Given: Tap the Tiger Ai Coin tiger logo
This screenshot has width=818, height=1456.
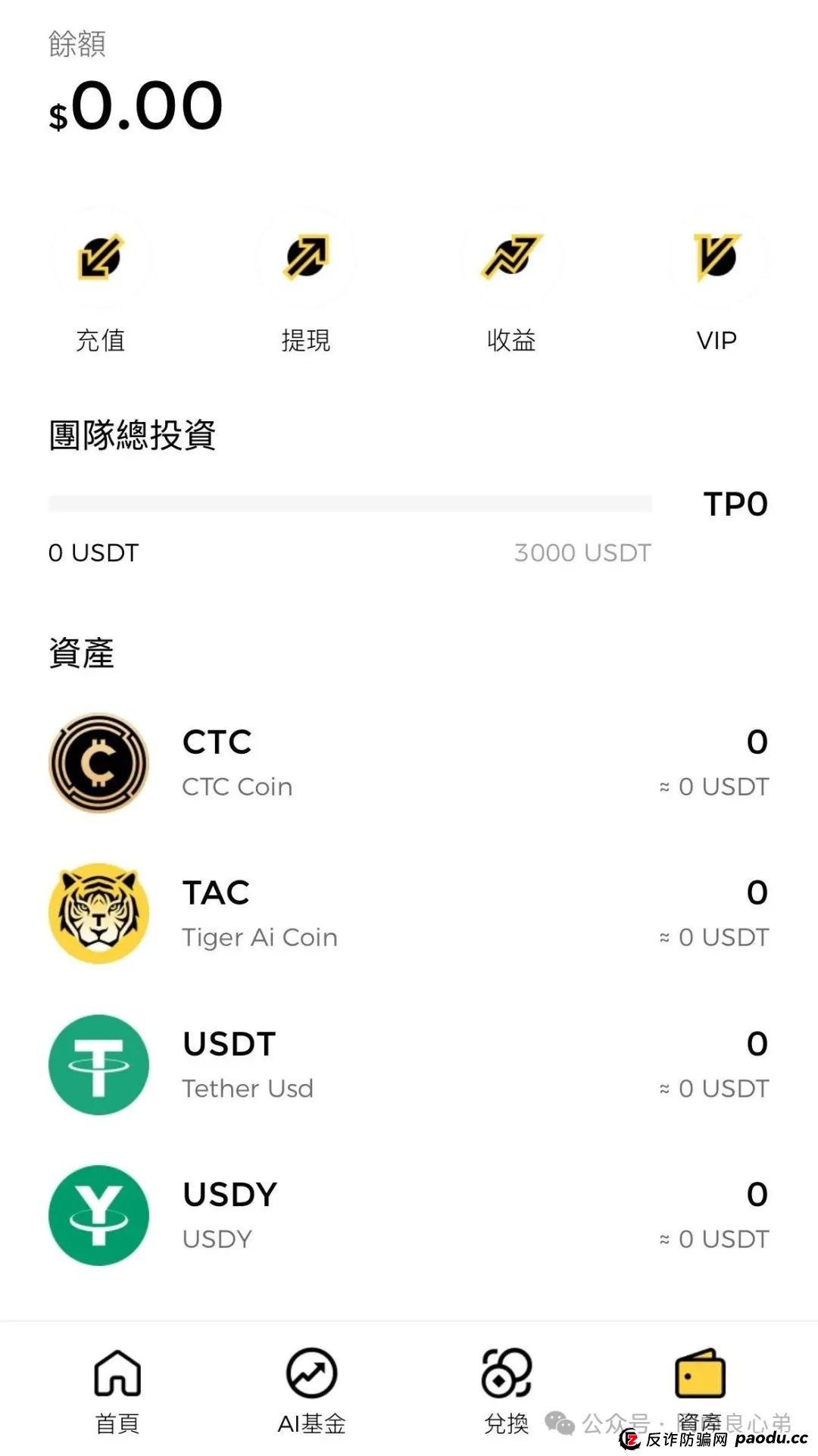Looking at the screenshot, I should tap(98, 912).
